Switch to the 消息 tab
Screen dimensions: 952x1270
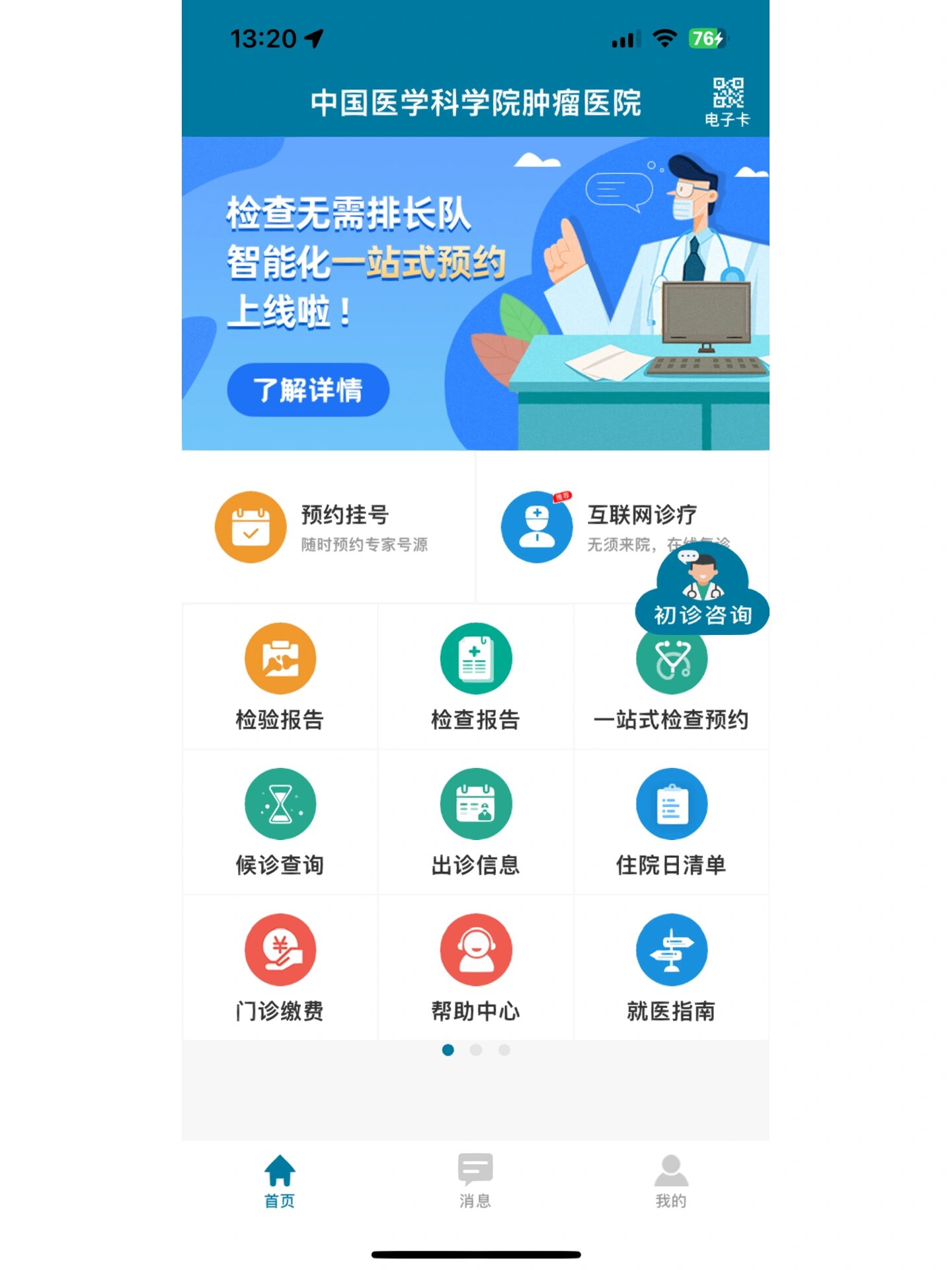coord(475,1181)
